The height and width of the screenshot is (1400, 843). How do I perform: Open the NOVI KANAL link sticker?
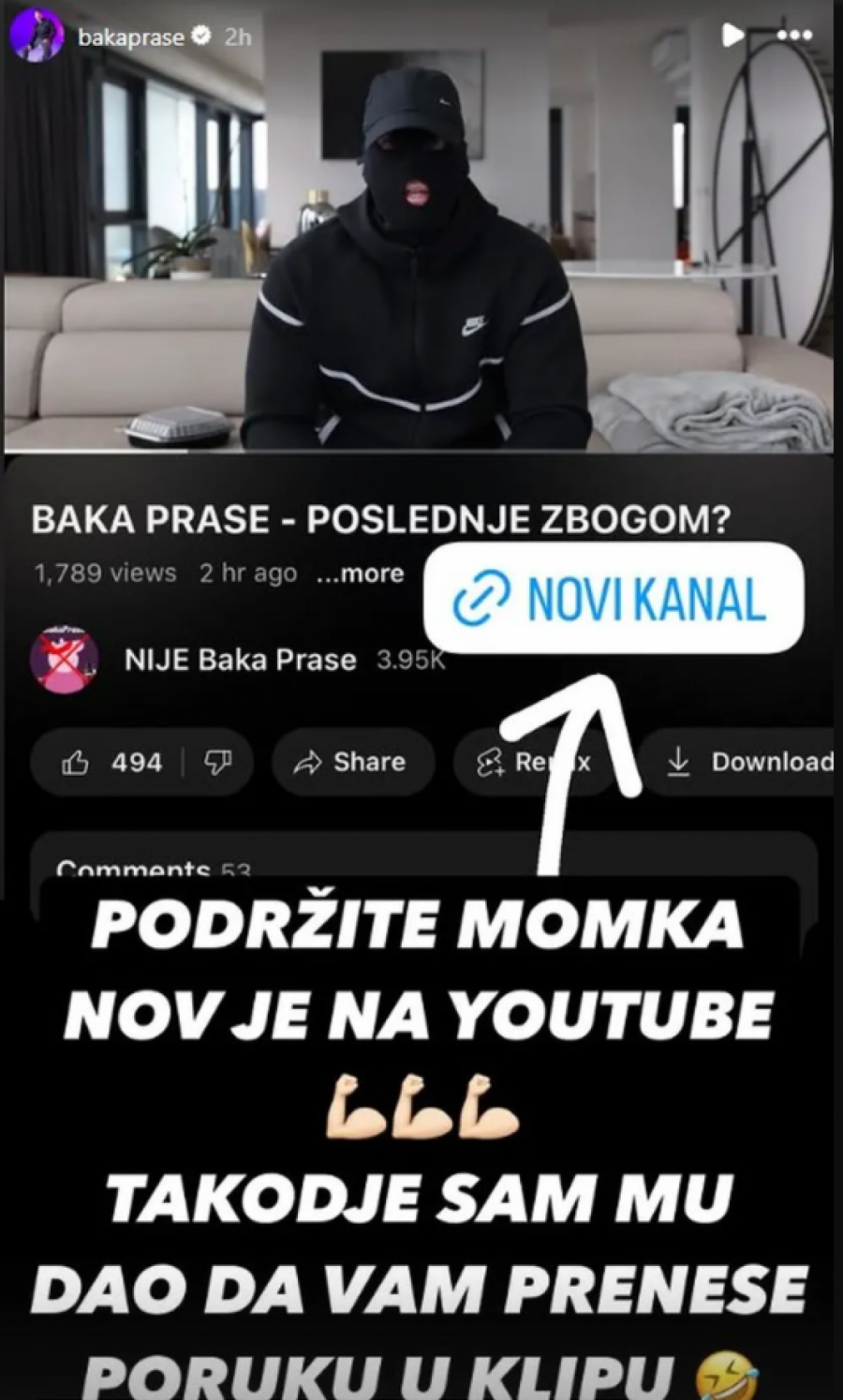(614, 599)
